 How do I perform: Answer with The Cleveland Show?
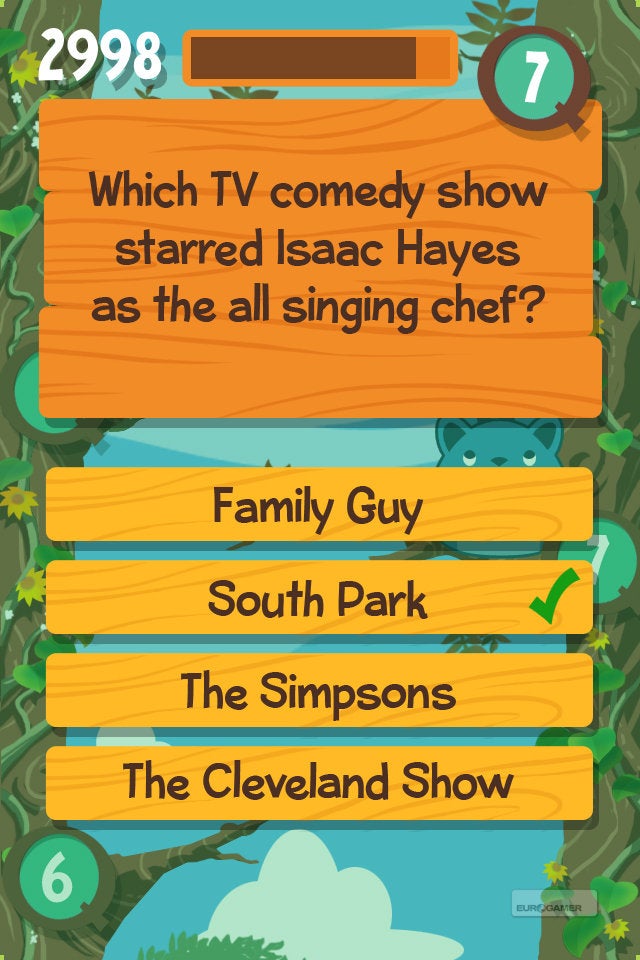(x=318, y=783)
